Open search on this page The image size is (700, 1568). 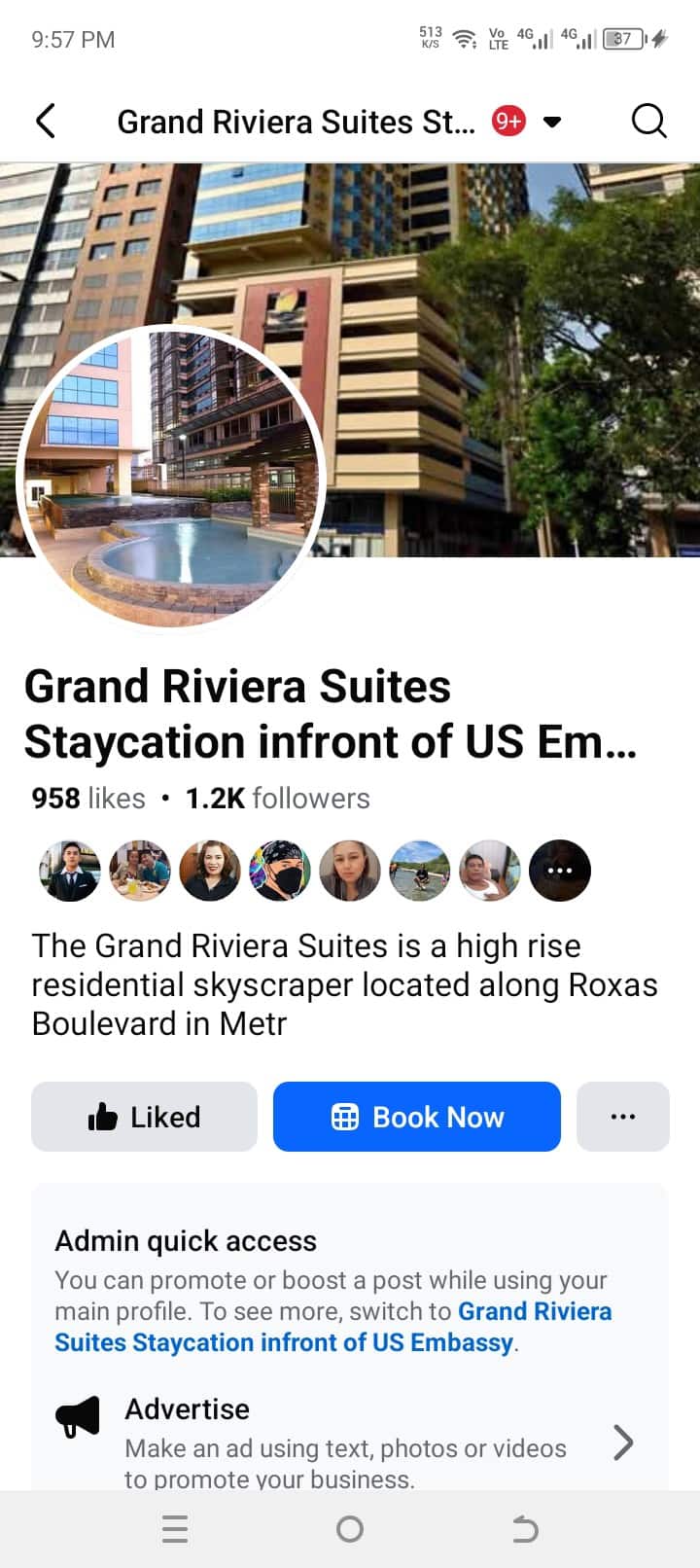click(648, 122)
